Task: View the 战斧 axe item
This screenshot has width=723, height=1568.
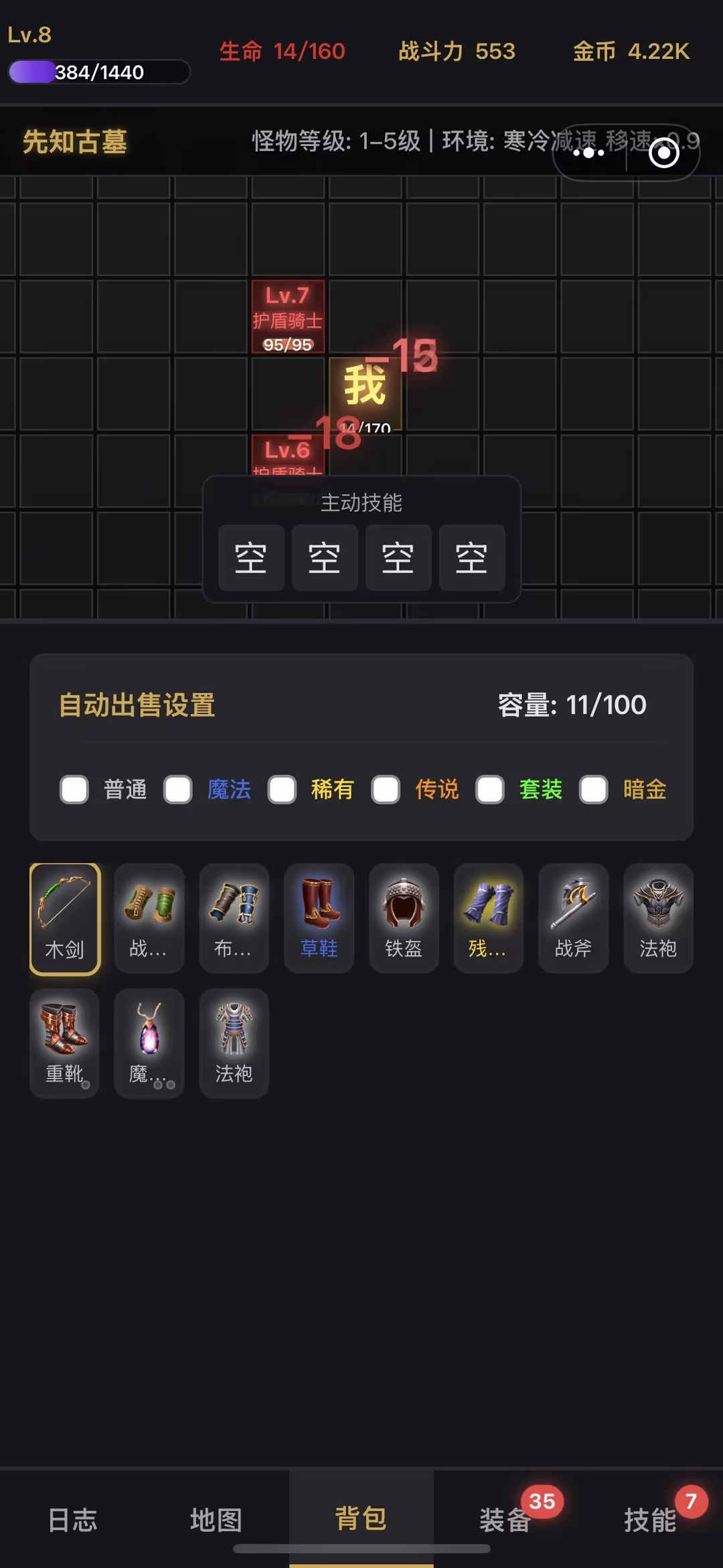Action: point(574,918)
